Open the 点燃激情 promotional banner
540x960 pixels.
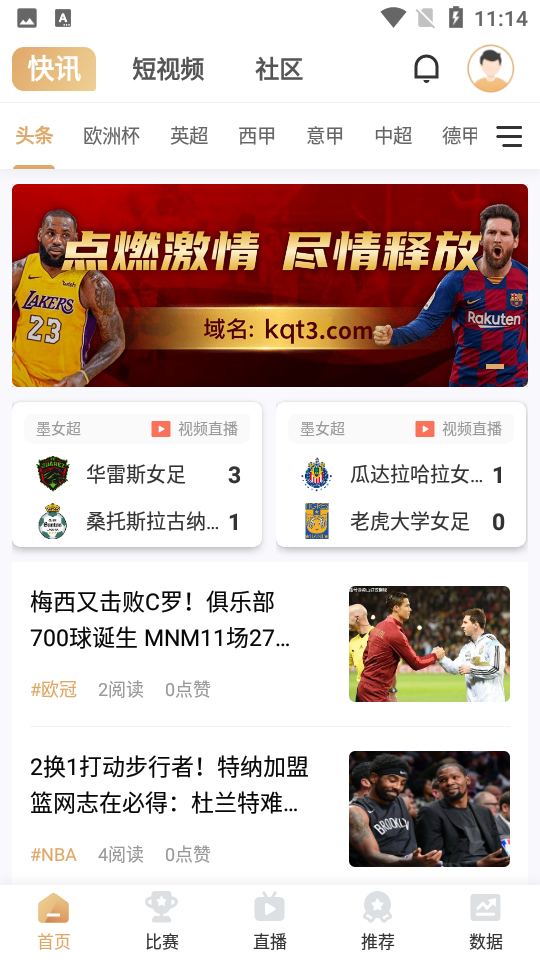tap(270, 285)
